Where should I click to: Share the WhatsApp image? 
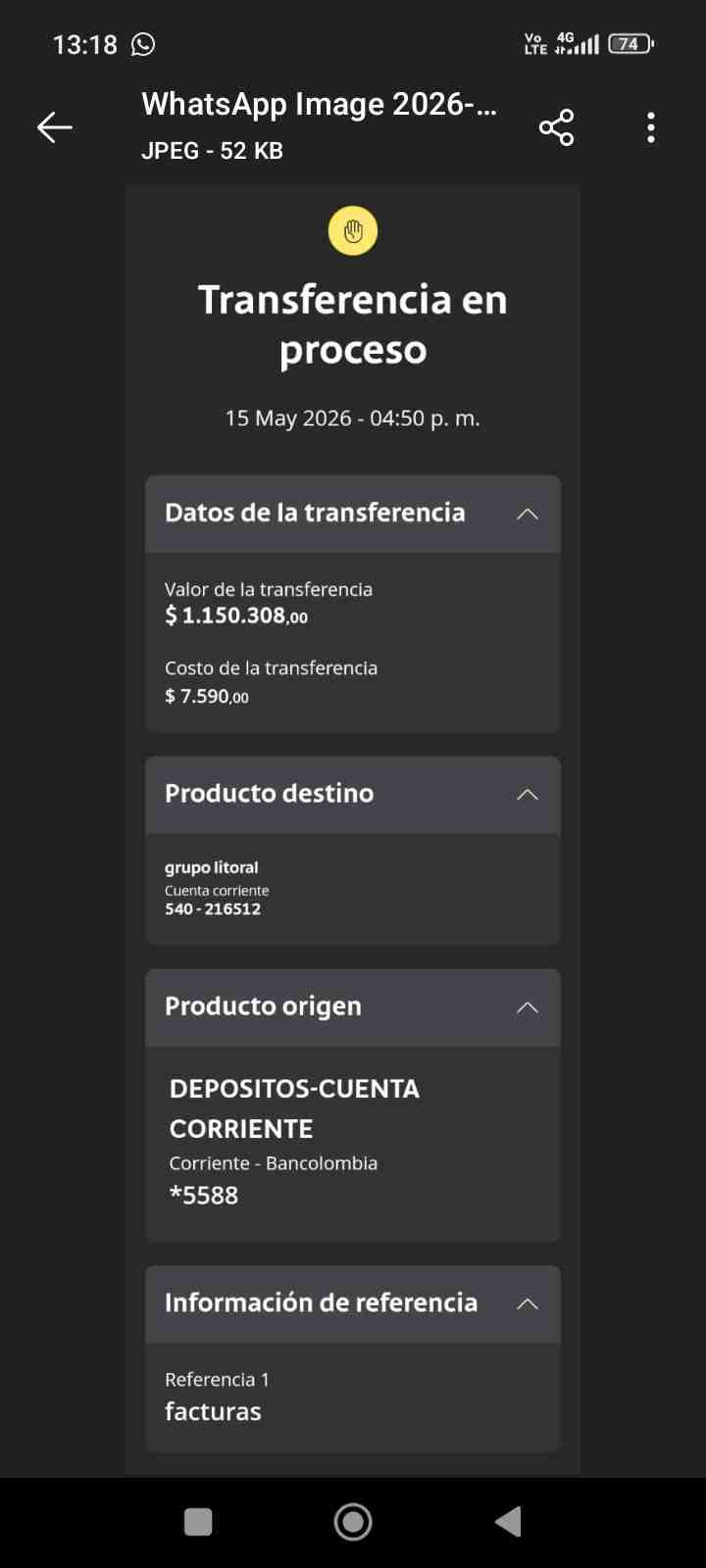556,127
